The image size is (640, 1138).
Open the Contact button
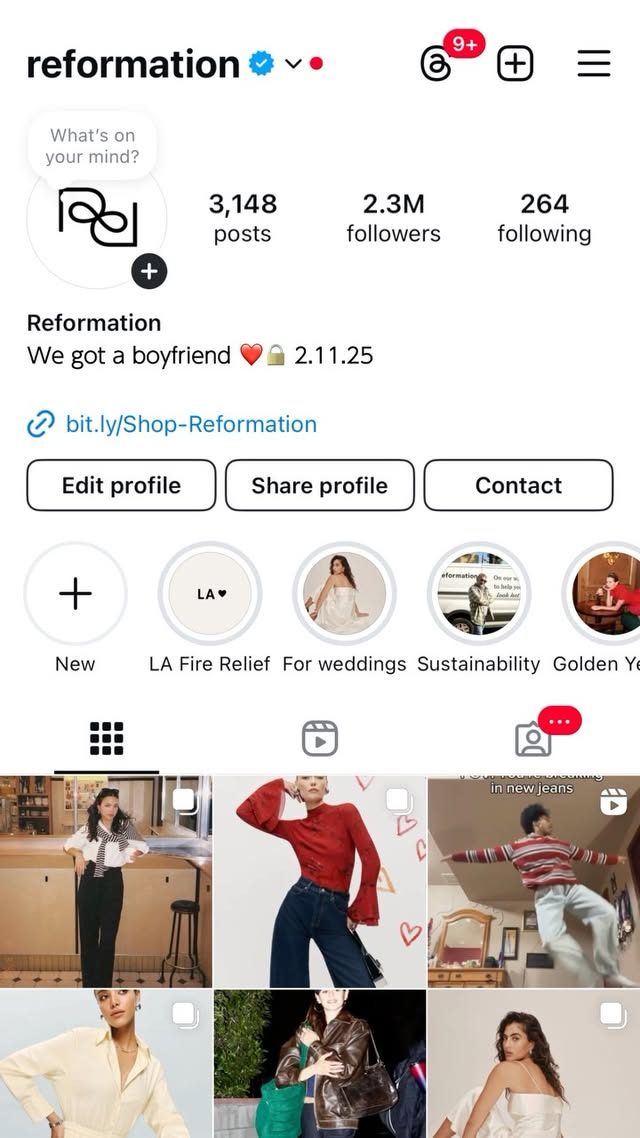[x=518, y=485]
